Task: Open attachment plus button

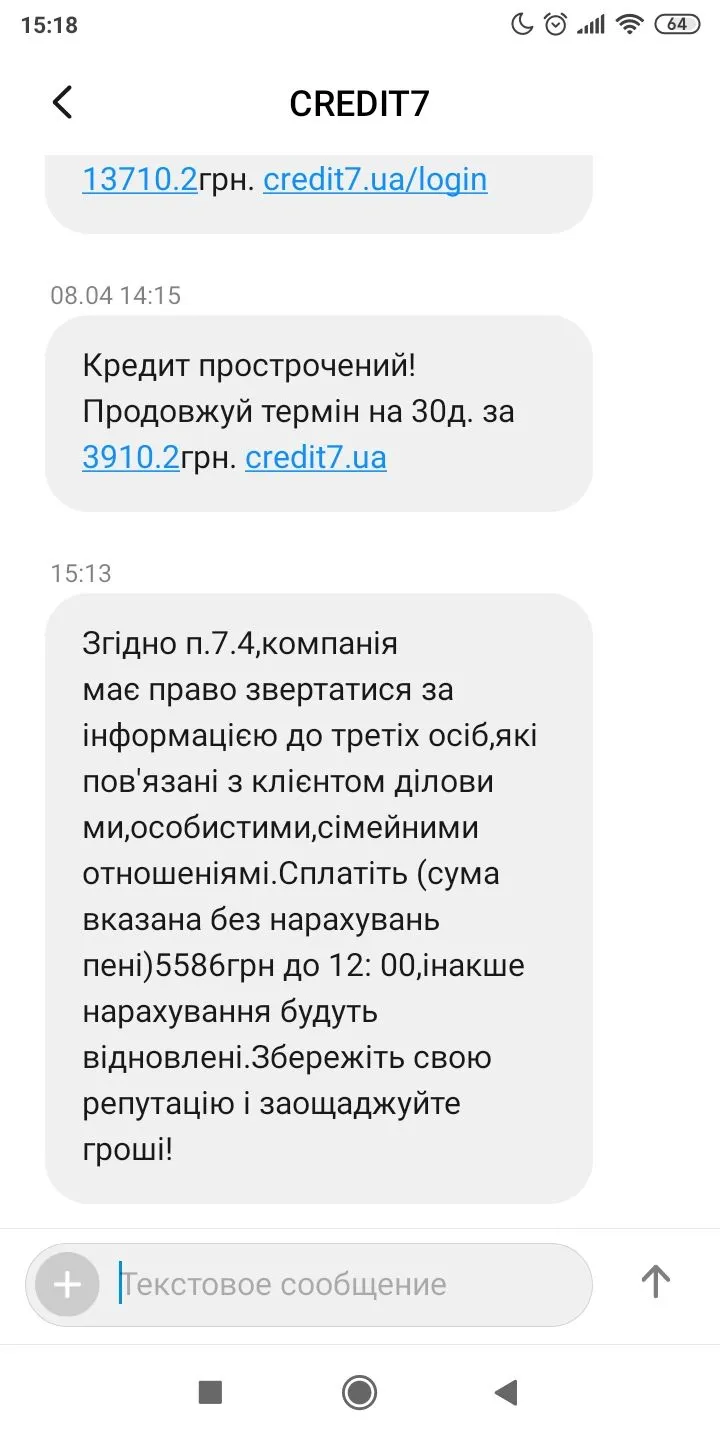Action: tap(67, 1284)
